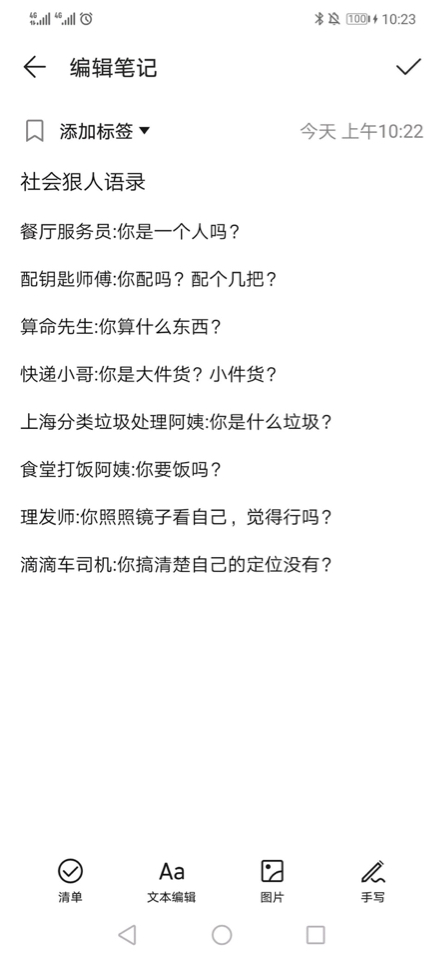The height and width of the screenshot is (960, 444).
Task: Tap the system home button
Action: [x=222, y=935]
